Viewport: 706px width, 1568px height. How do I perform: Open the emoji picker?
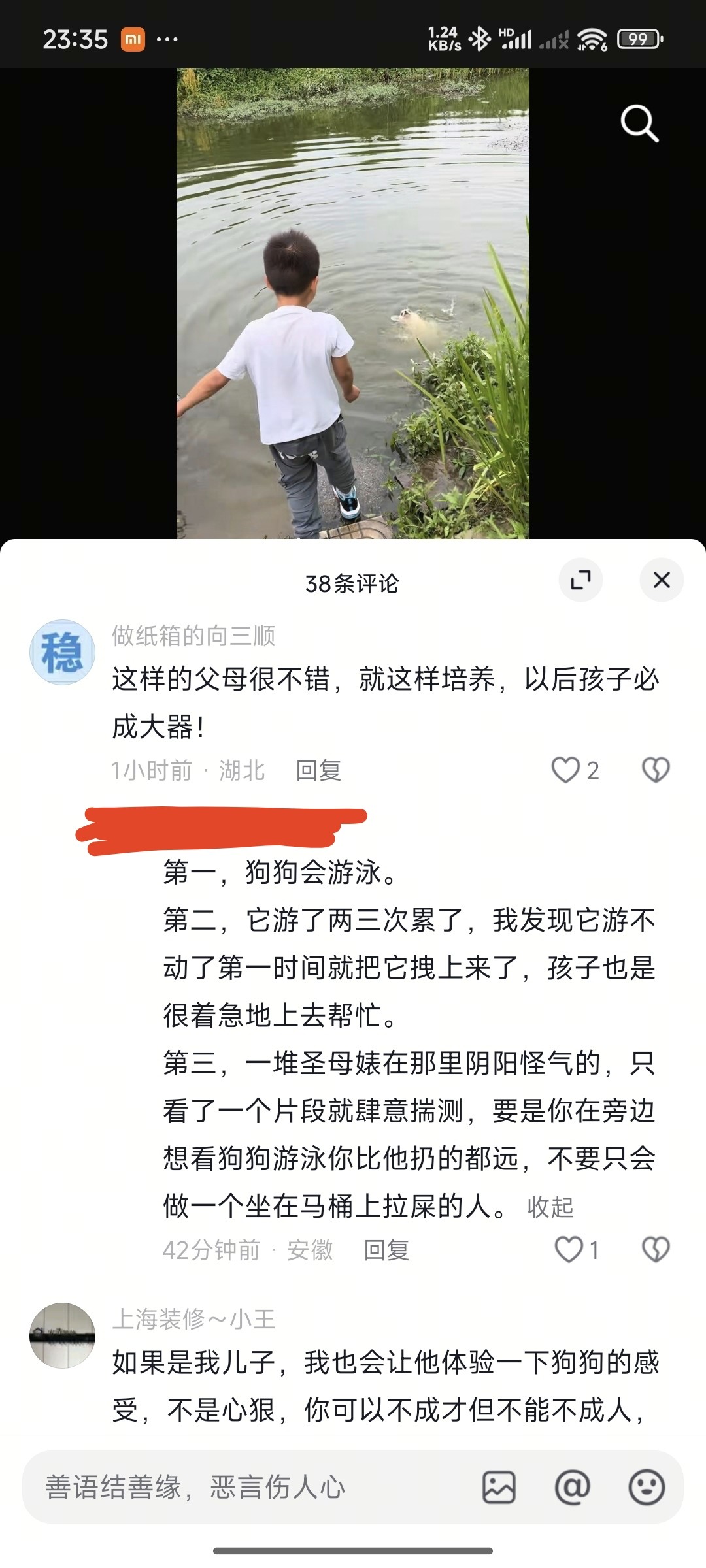pyautogui.click(x=647, y=1488)
